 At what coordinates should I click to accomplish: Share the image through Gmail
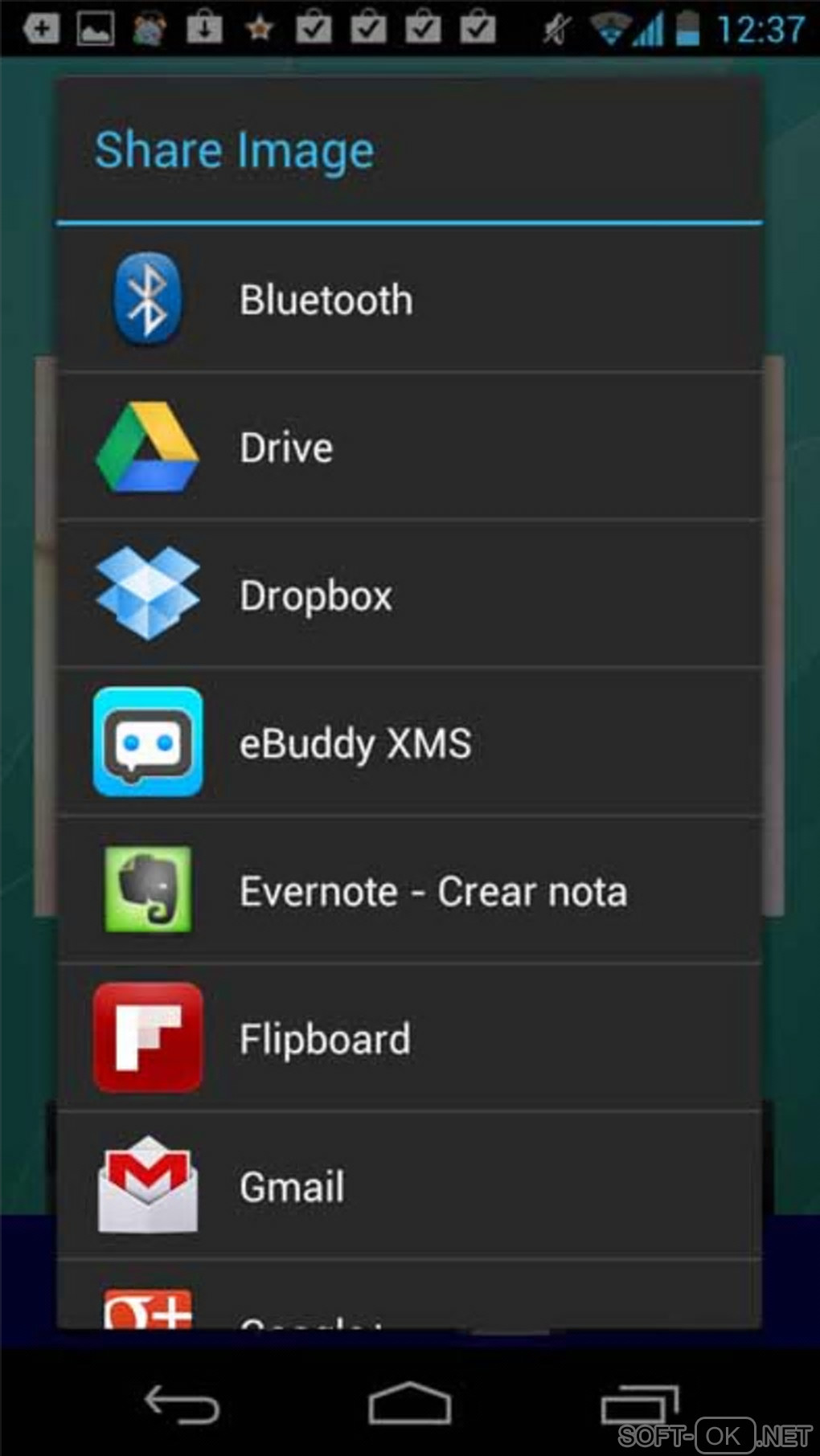[408, 1187]
